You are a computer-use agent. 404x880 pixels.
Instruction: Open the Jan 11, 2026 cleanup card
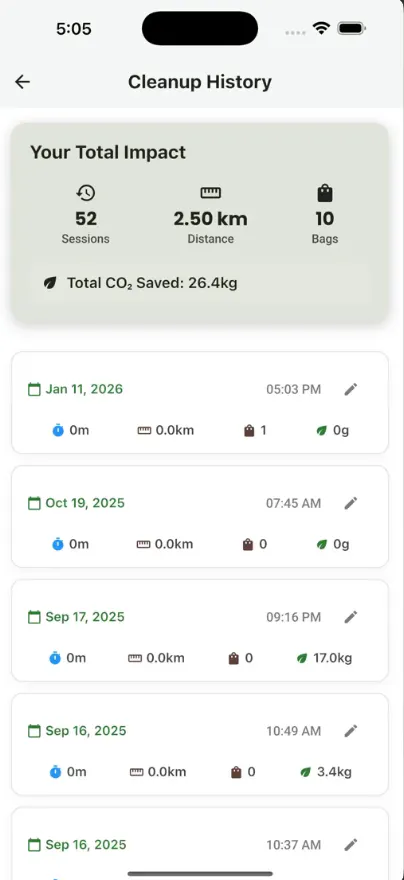(200, 402)
